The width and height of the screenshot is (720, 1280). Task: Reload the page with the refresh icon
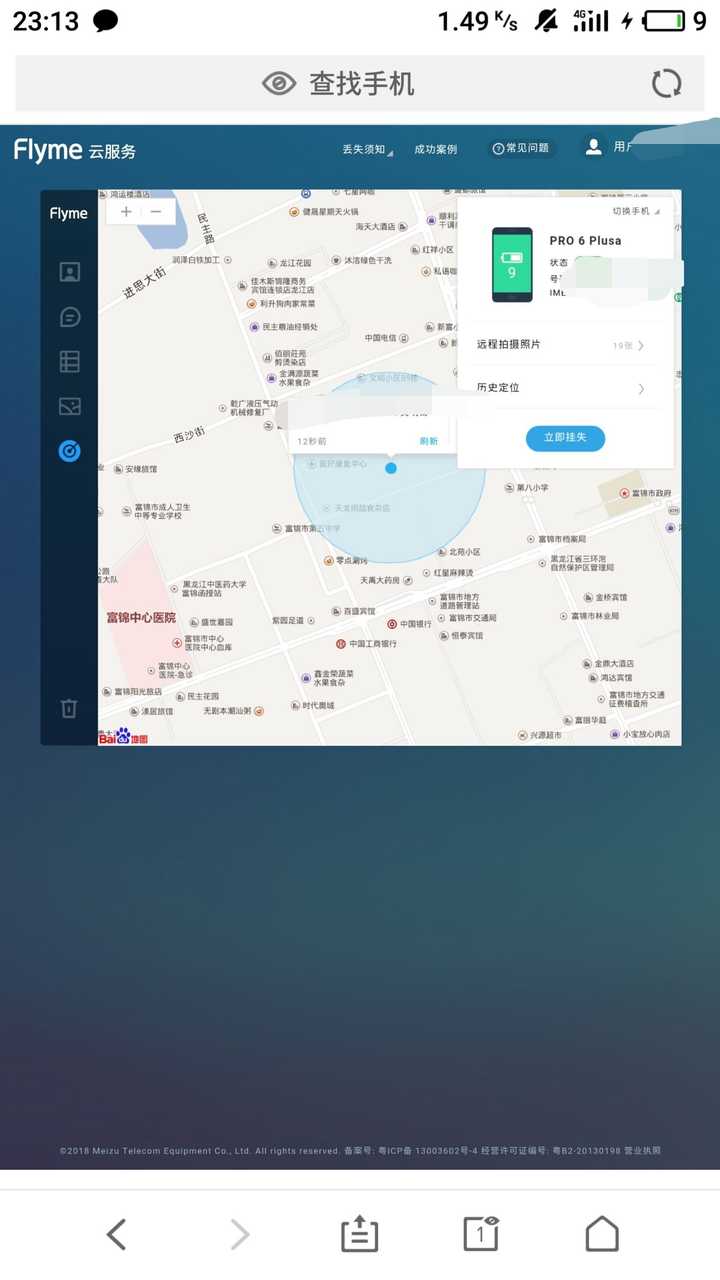point(666,83)
